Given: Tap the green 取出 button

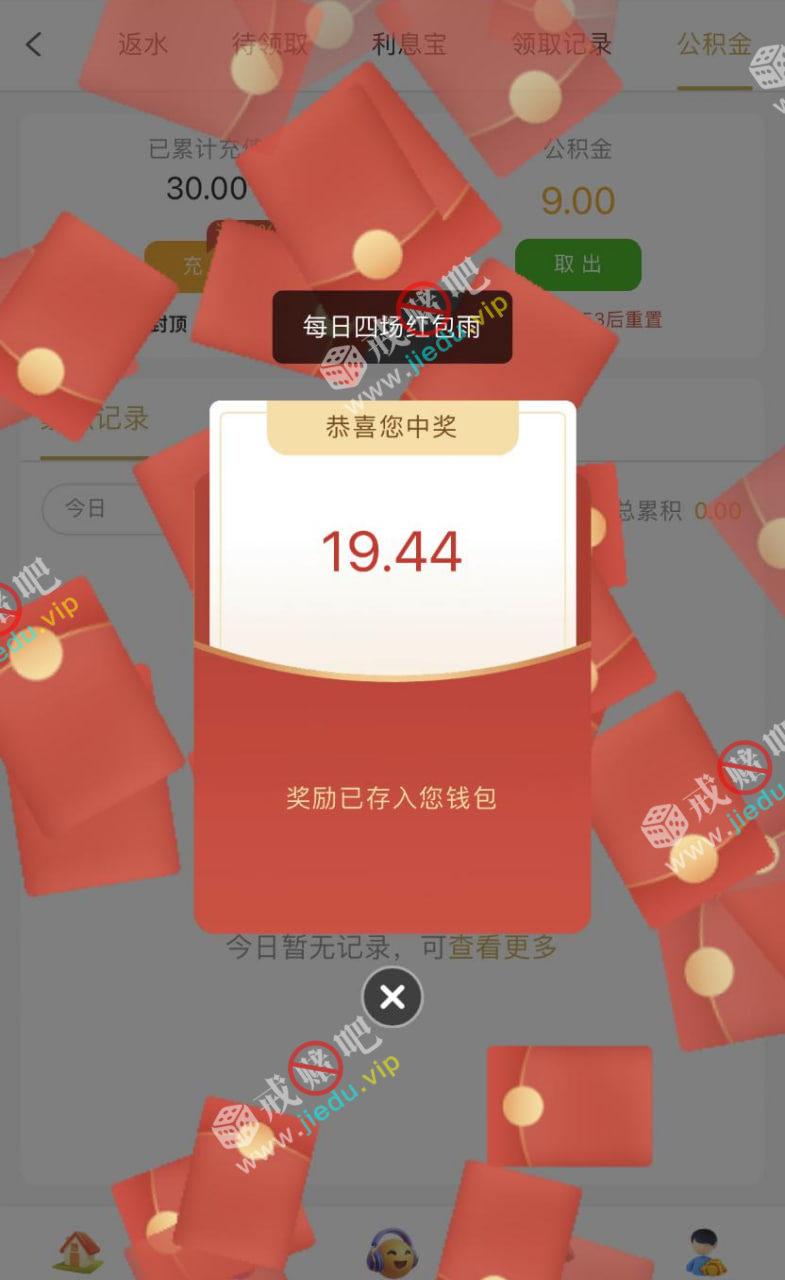Looking at the screenshot, I should pos(577,264).
